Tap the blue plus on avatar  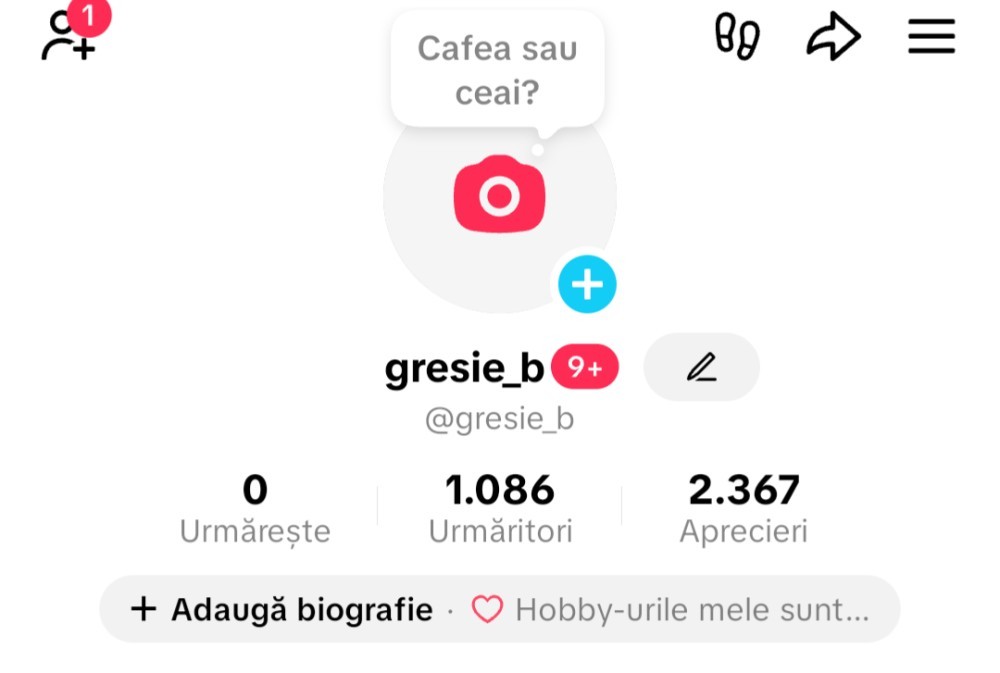587,285
